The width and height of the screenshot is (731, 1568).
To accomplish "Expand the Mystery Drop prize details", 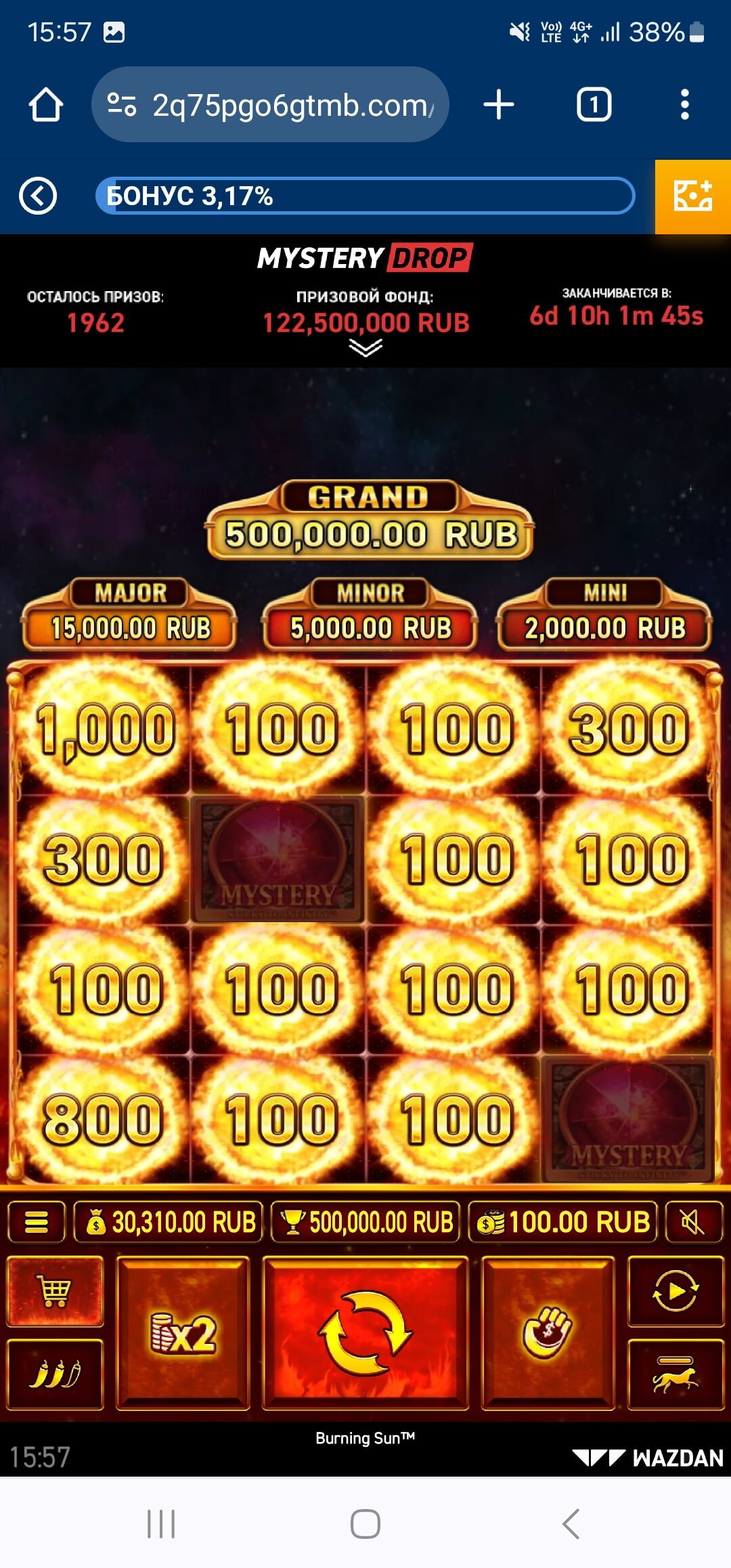I will point(365,348).
